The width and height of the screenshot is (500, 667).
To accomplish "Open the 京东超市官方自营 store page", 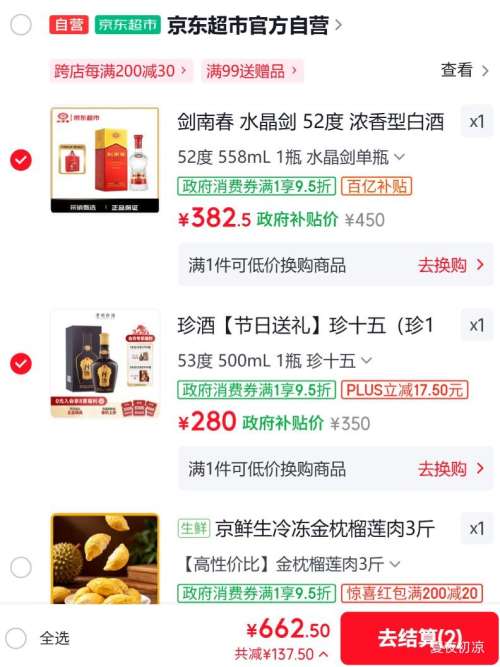I will pyautogui.click(x=254, y=25).
